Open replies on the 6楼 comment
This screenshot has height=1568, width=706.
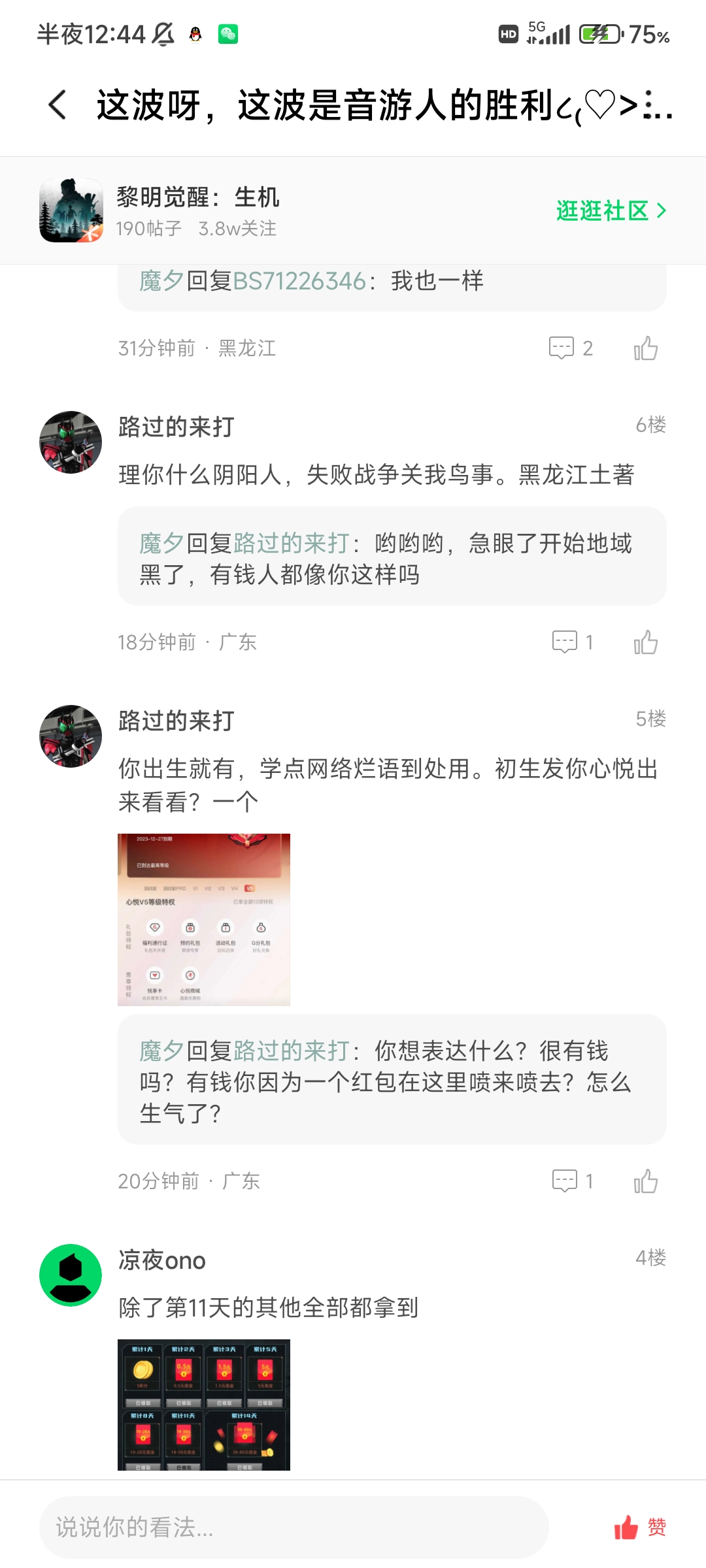coord(573,642)
